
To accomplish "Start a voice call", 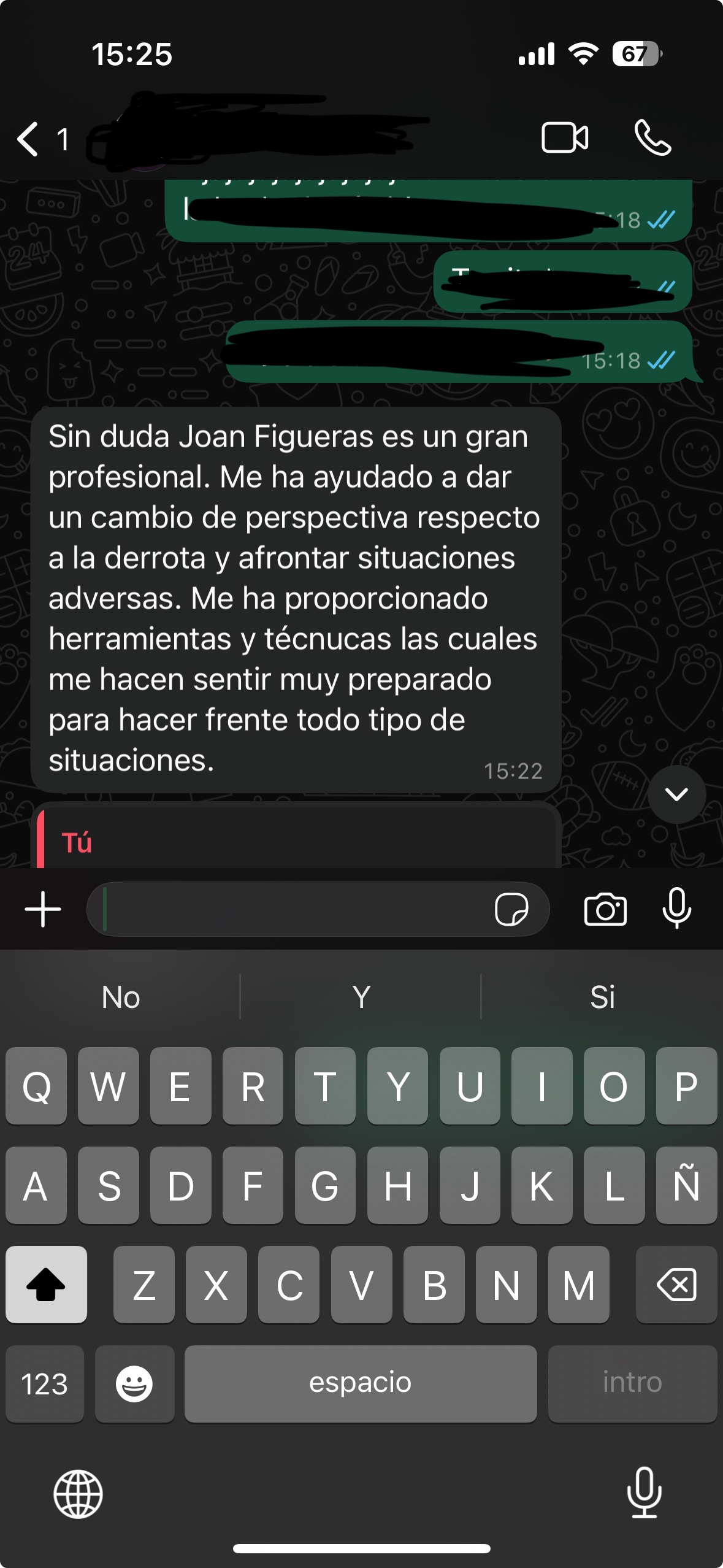I will (x=652, y=137).
